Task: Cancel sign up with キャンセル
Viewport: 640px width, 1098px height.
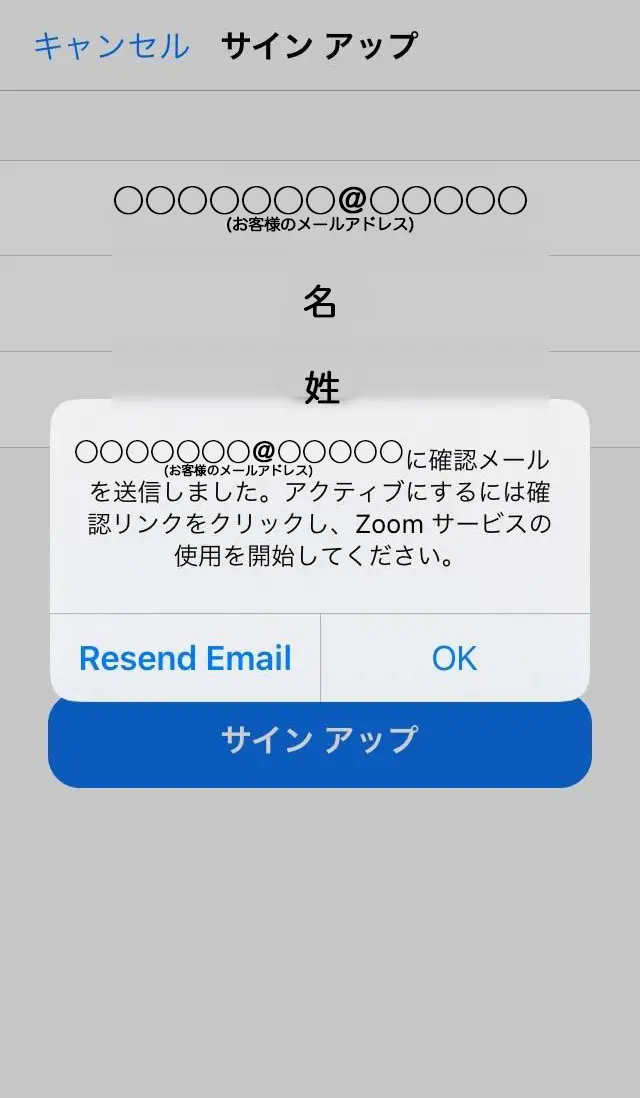Action: (111, 46)
